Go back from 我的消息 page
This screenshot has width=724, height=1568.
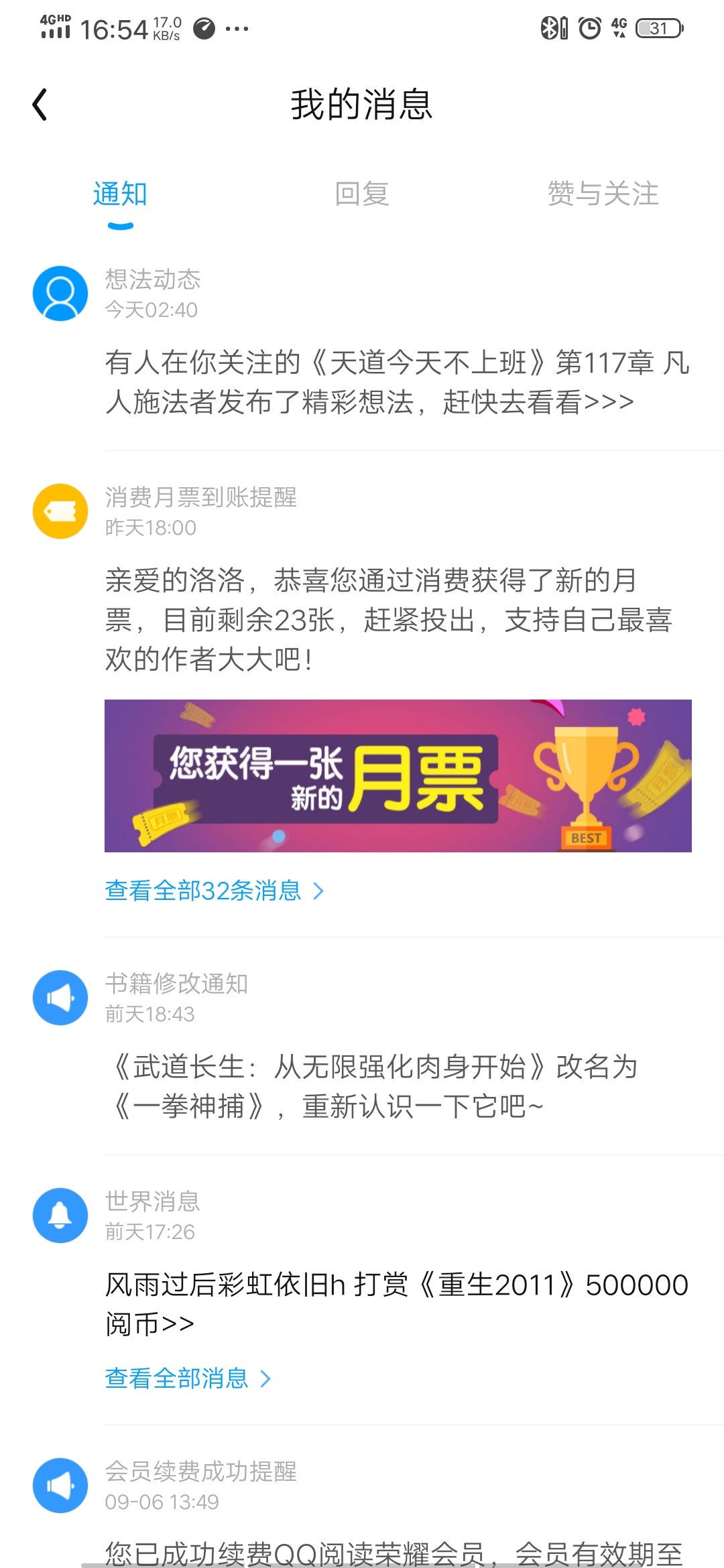[40, 105]
